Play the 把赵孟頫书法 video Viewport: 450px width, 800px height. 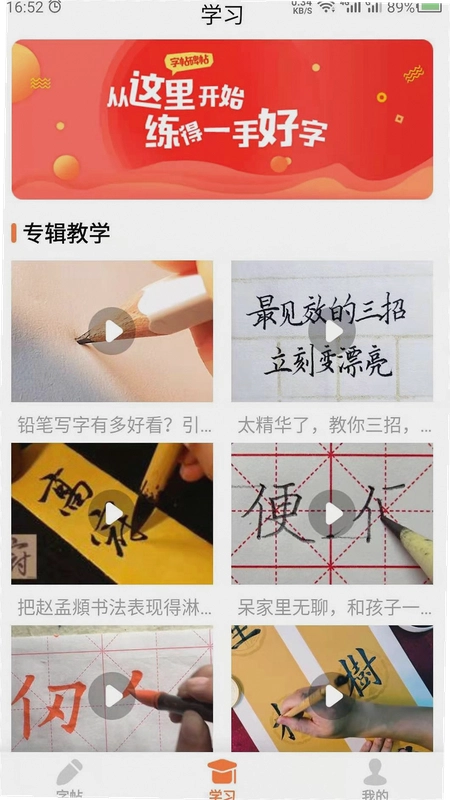pos(112,513)
